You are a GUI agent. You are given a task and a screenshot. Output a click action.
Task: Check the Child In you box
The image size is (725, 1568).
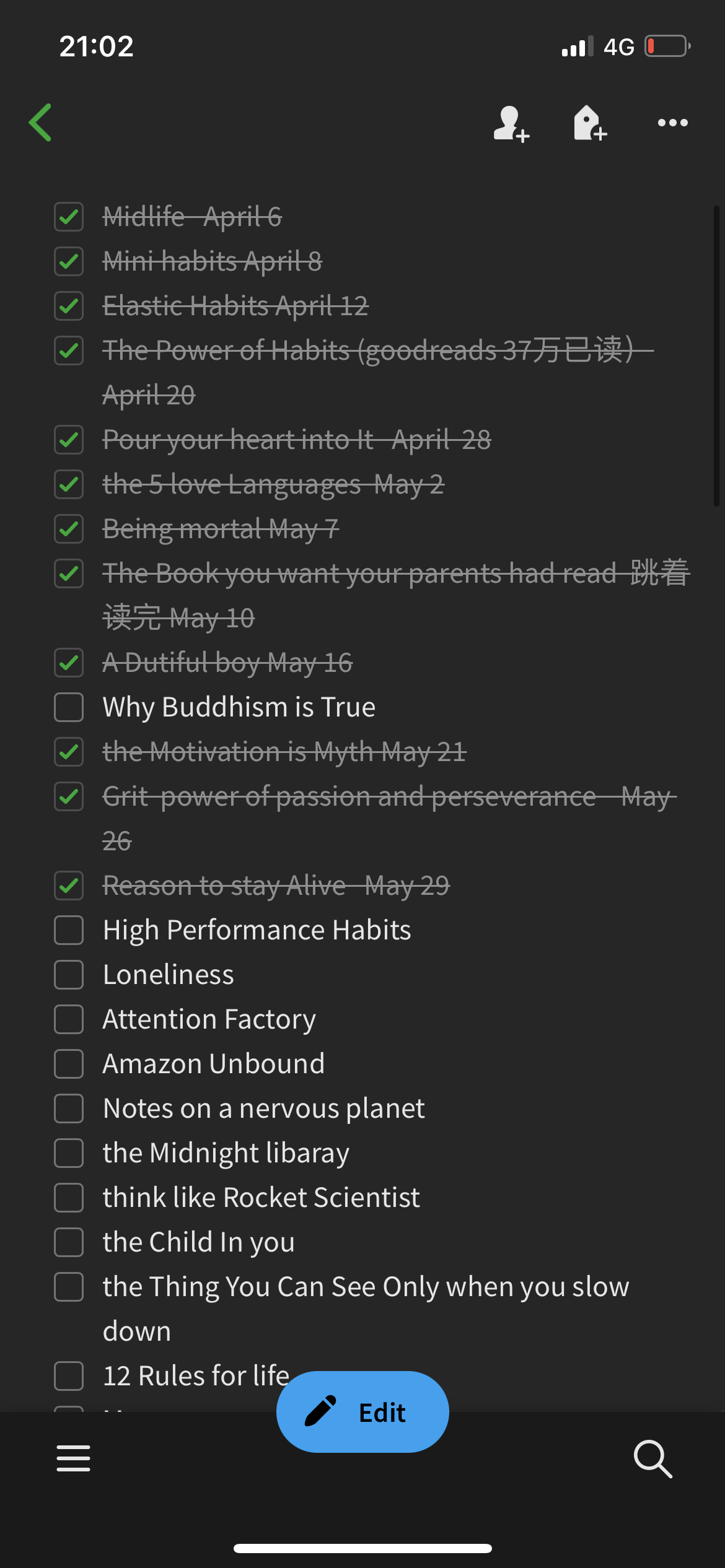(69, 1242)
